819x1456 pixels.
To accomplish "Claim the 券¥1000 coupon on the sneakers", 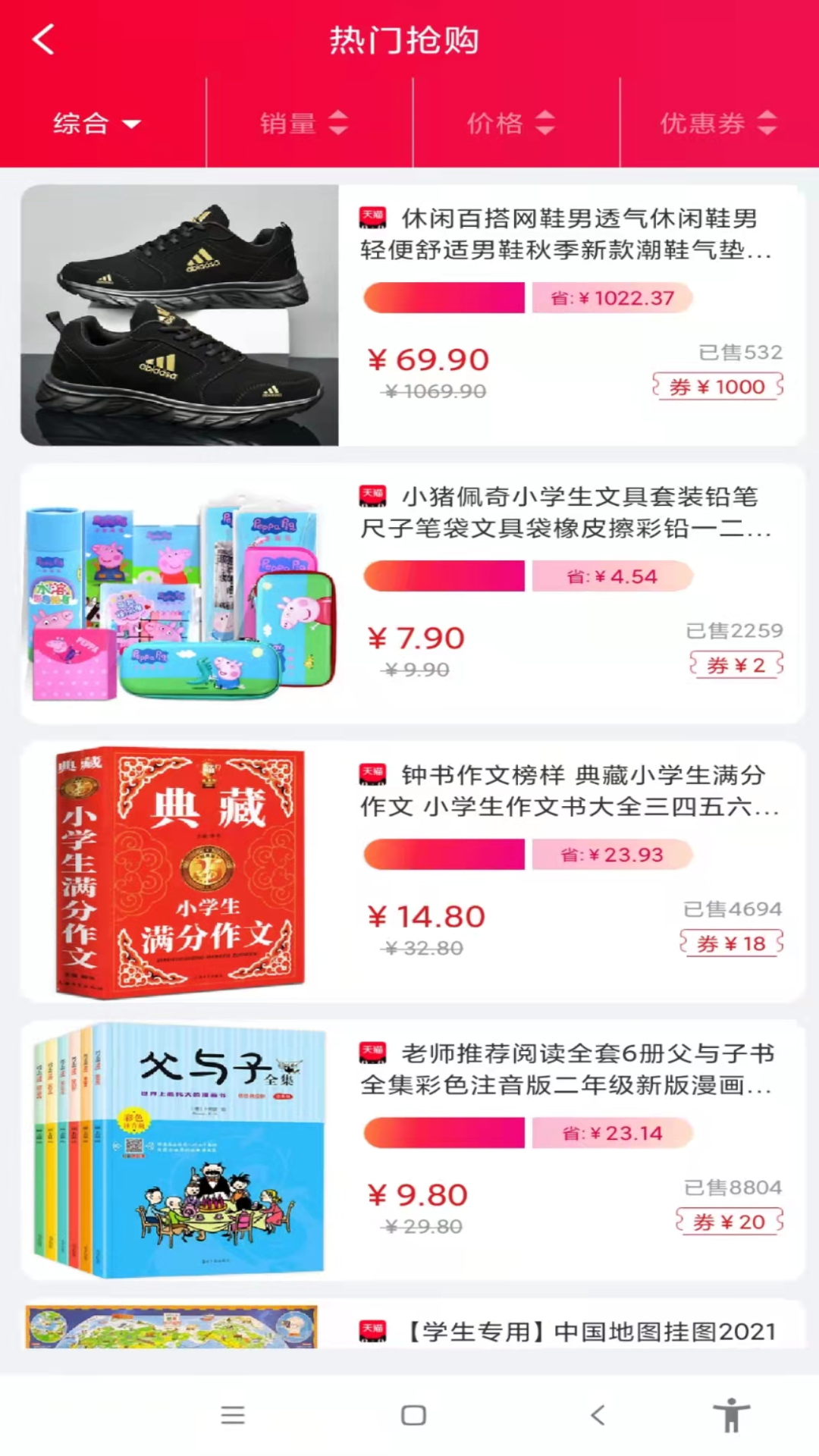I will click(717, 387).
